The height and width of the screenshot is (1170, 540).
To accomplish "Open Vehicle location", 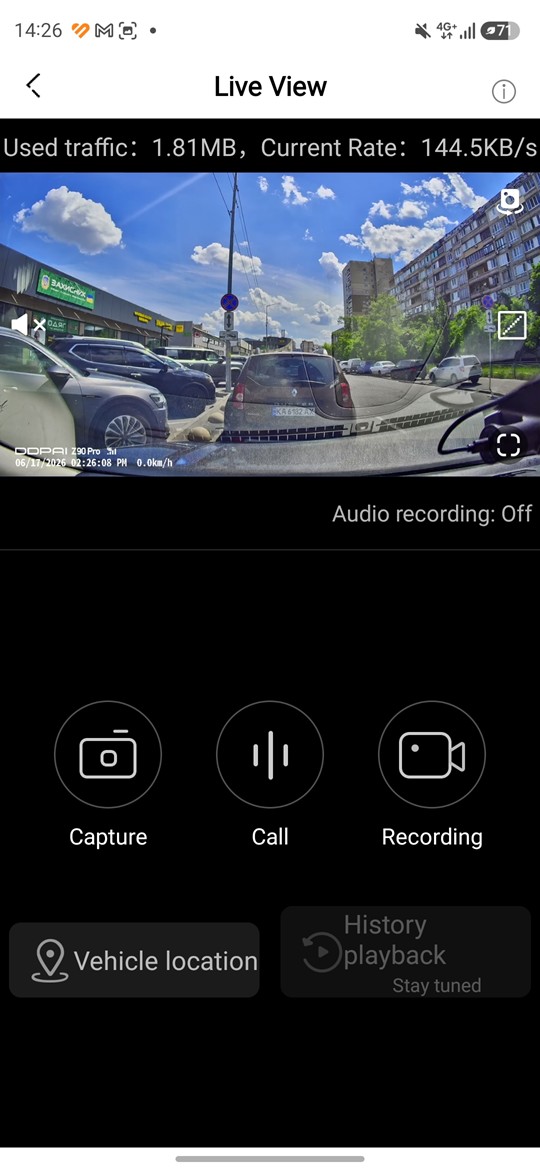I will click(x=134, y=960).
